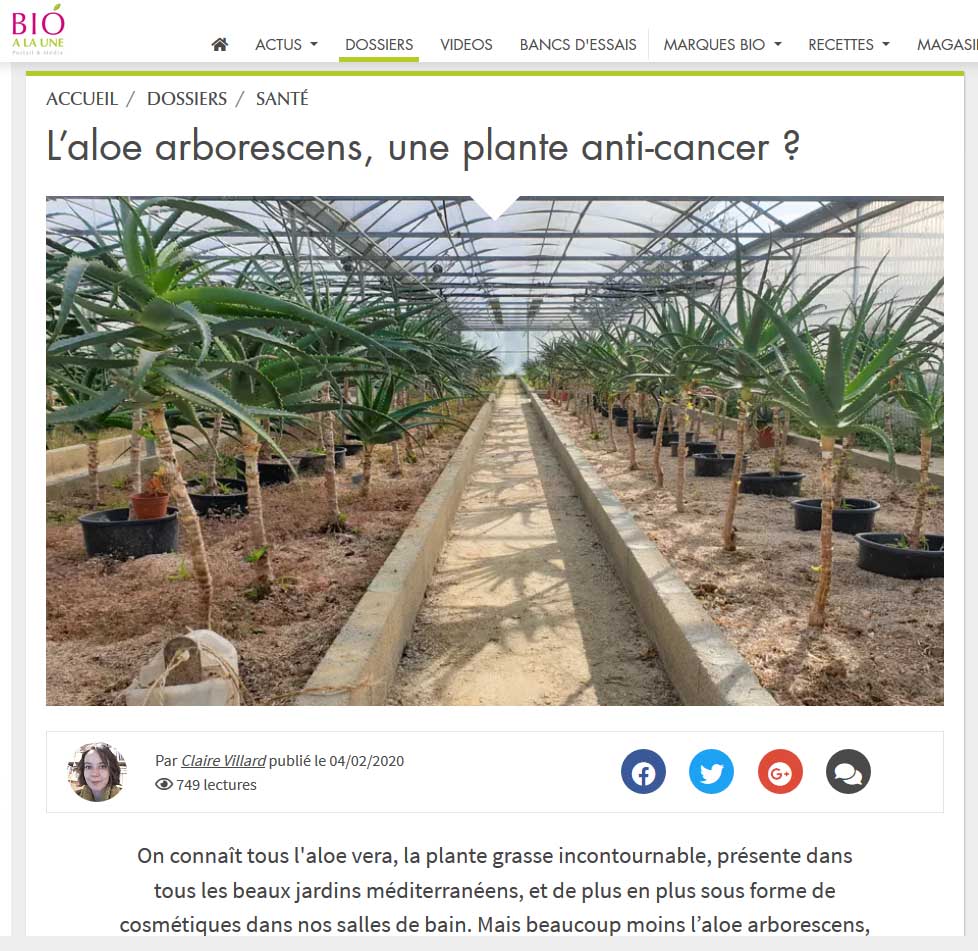Tap the Bio à la Une logo
Viewport: 978px width, 951px height.
tap(38, 28)
